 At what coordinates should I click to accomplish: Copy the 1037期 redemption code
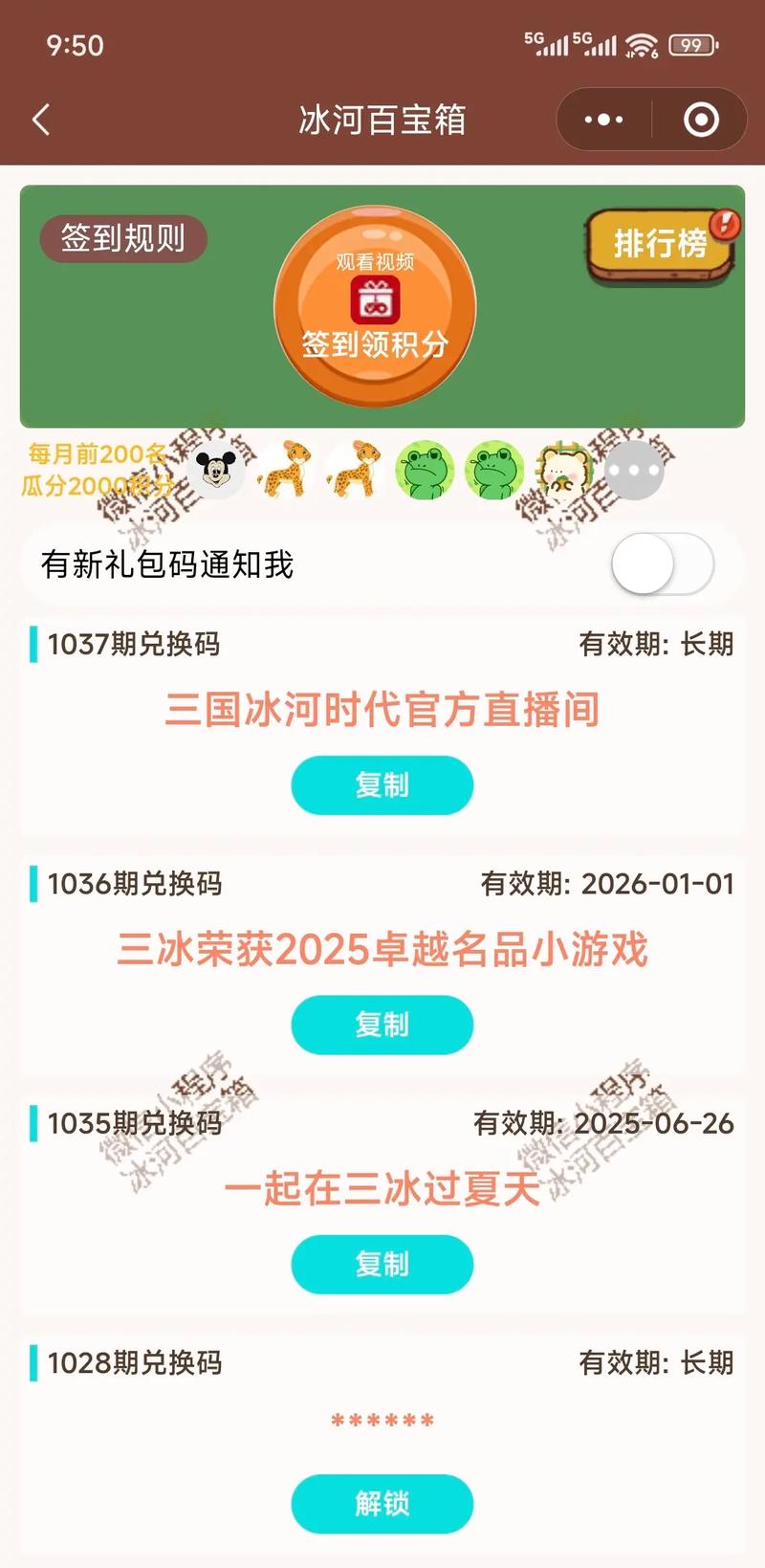point(382,785)
